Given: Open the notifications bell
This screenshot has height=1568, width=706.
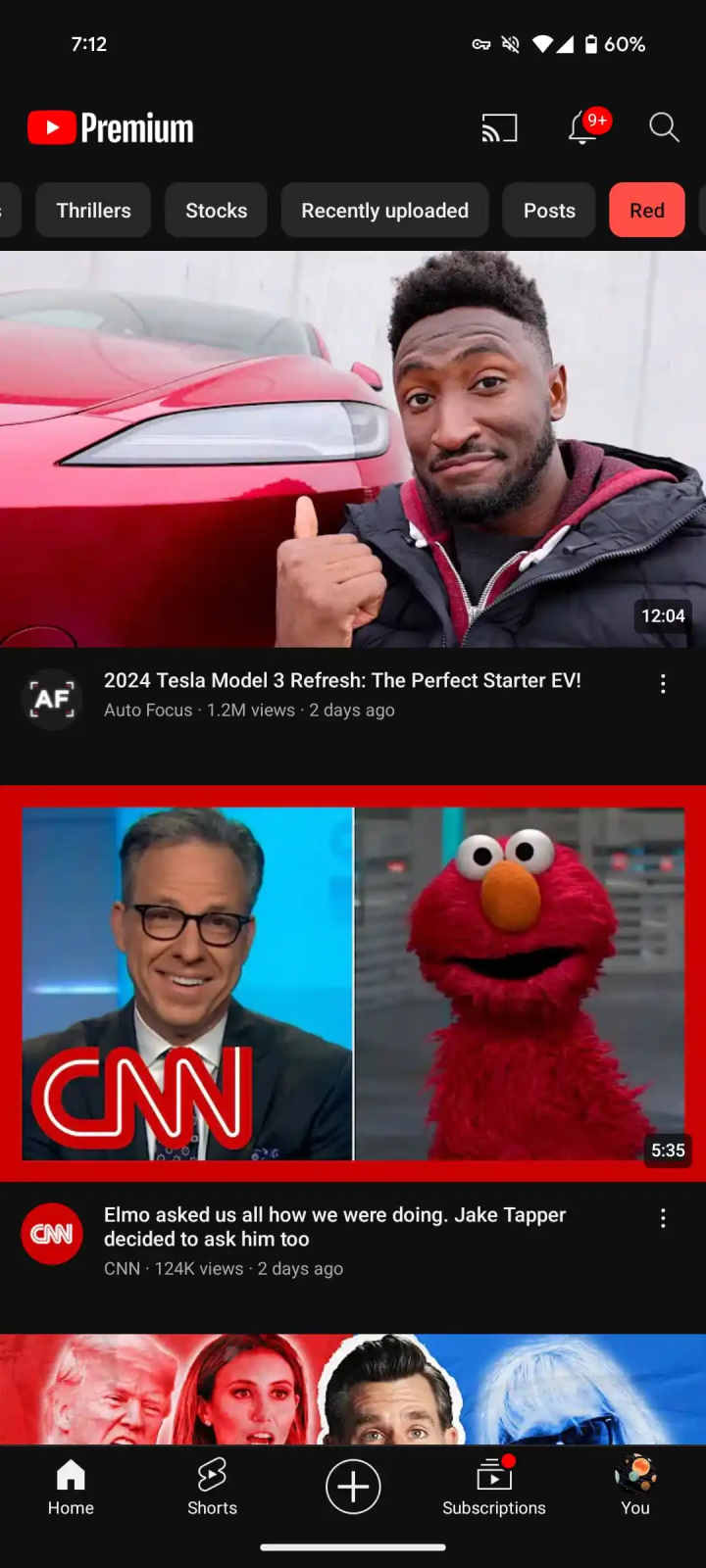Looking at the screenshot, I should tap(583, 127).
